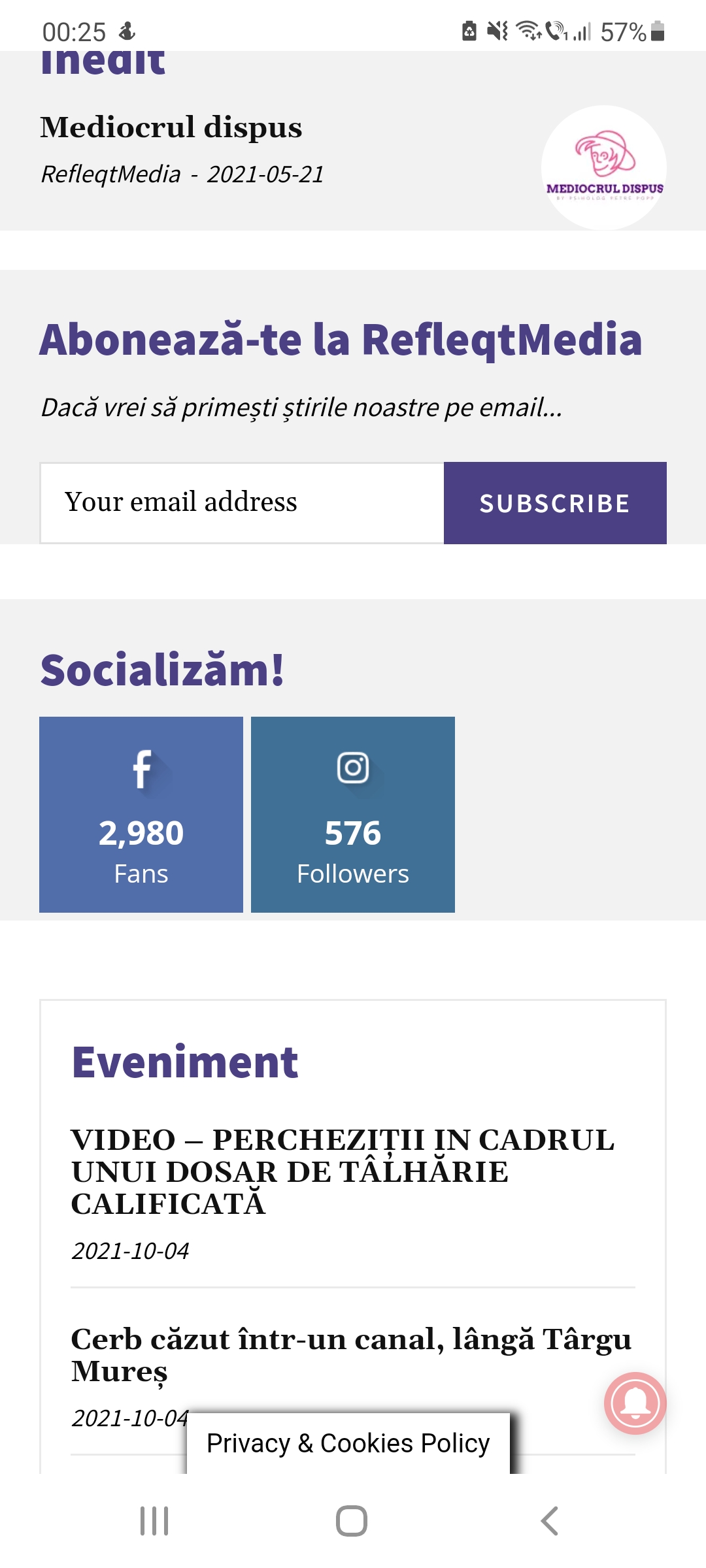
Task: Focus the Your email address field
Action: click(242, 502)
